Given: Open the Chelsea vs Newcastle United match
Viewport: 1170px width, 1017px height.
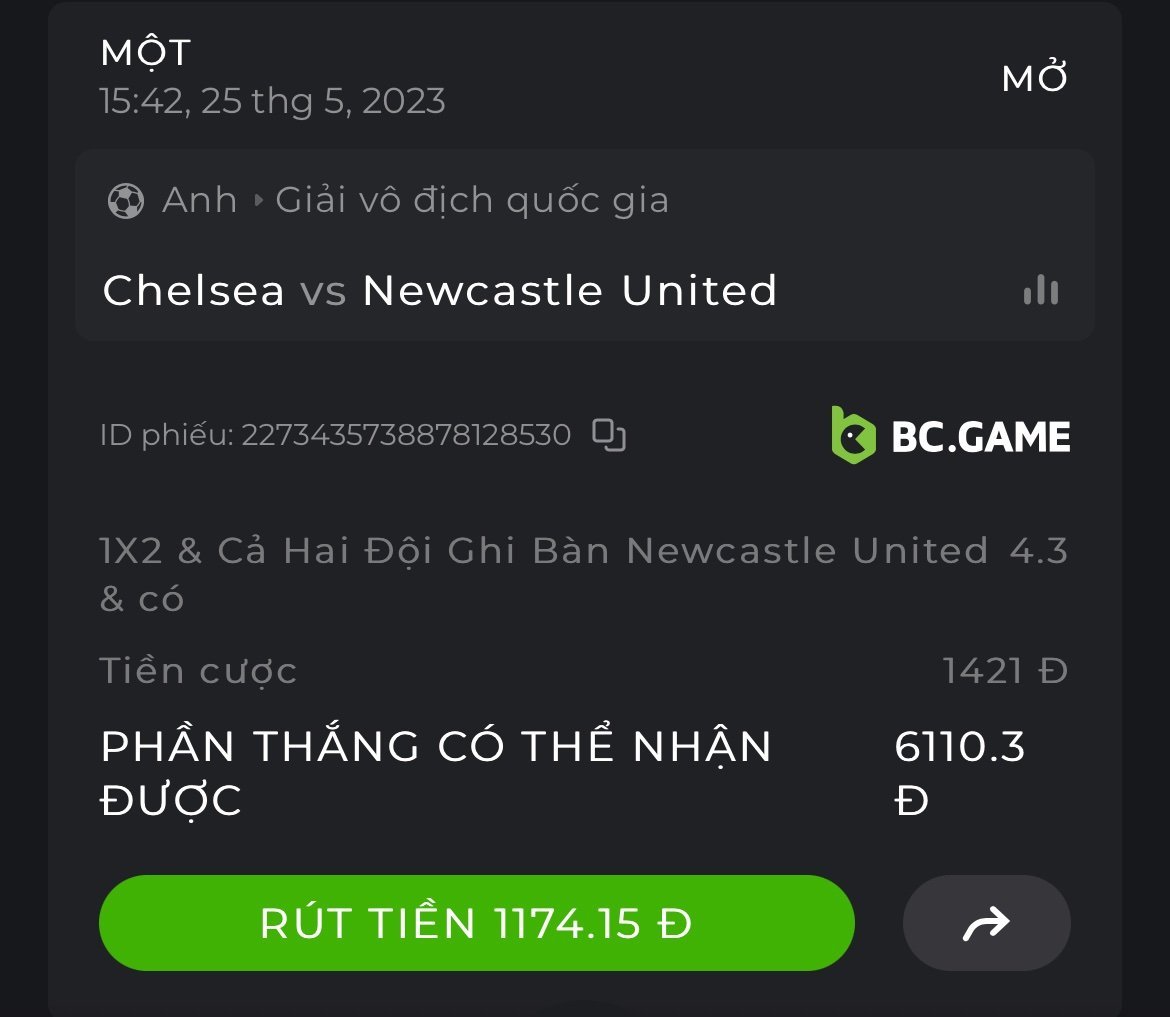Looking at the screenshot, I should click(x=440, y=291).
